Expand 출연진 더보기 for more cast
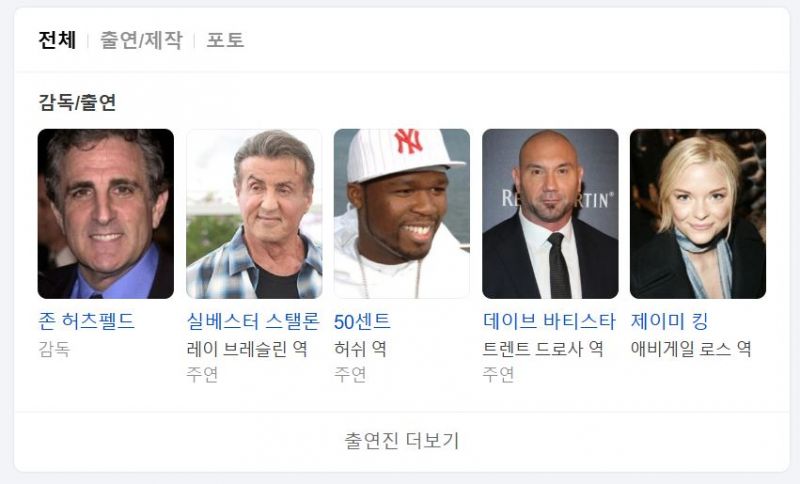Screen dimensions: 800x484 (401, 441)
